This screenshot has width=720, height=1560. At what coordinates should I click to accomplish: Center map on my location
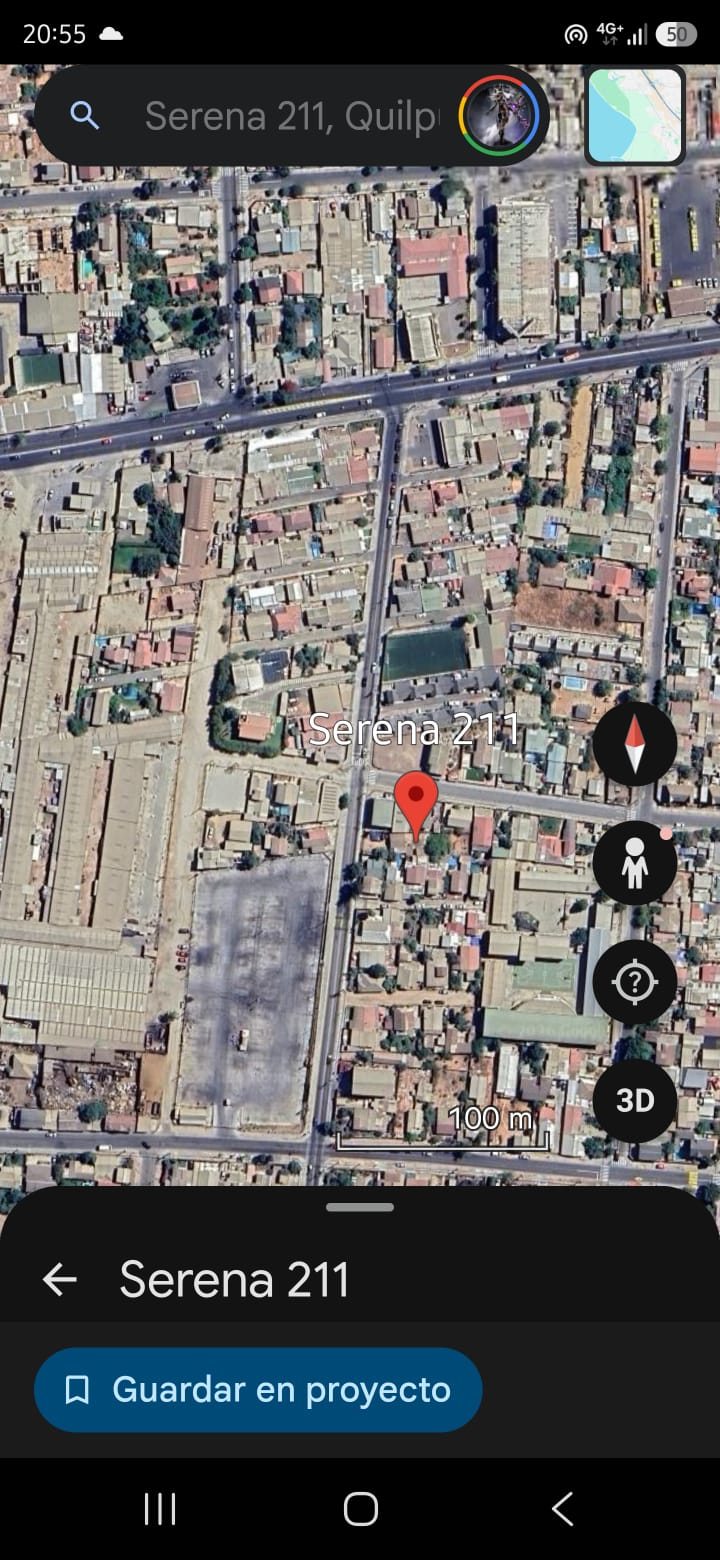[635, 982]
